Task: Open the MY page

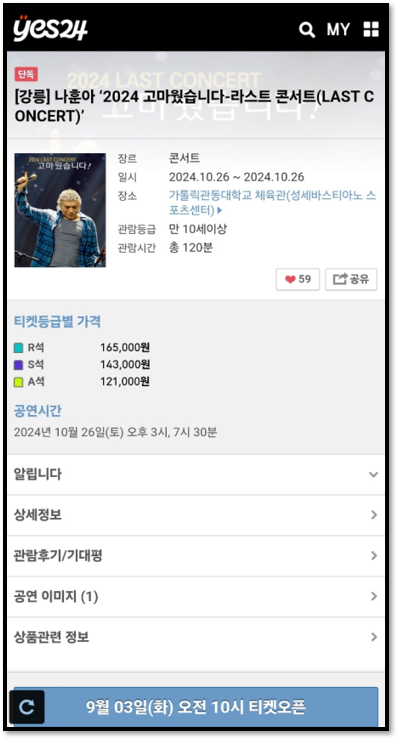Action: (x=339, y=30)
